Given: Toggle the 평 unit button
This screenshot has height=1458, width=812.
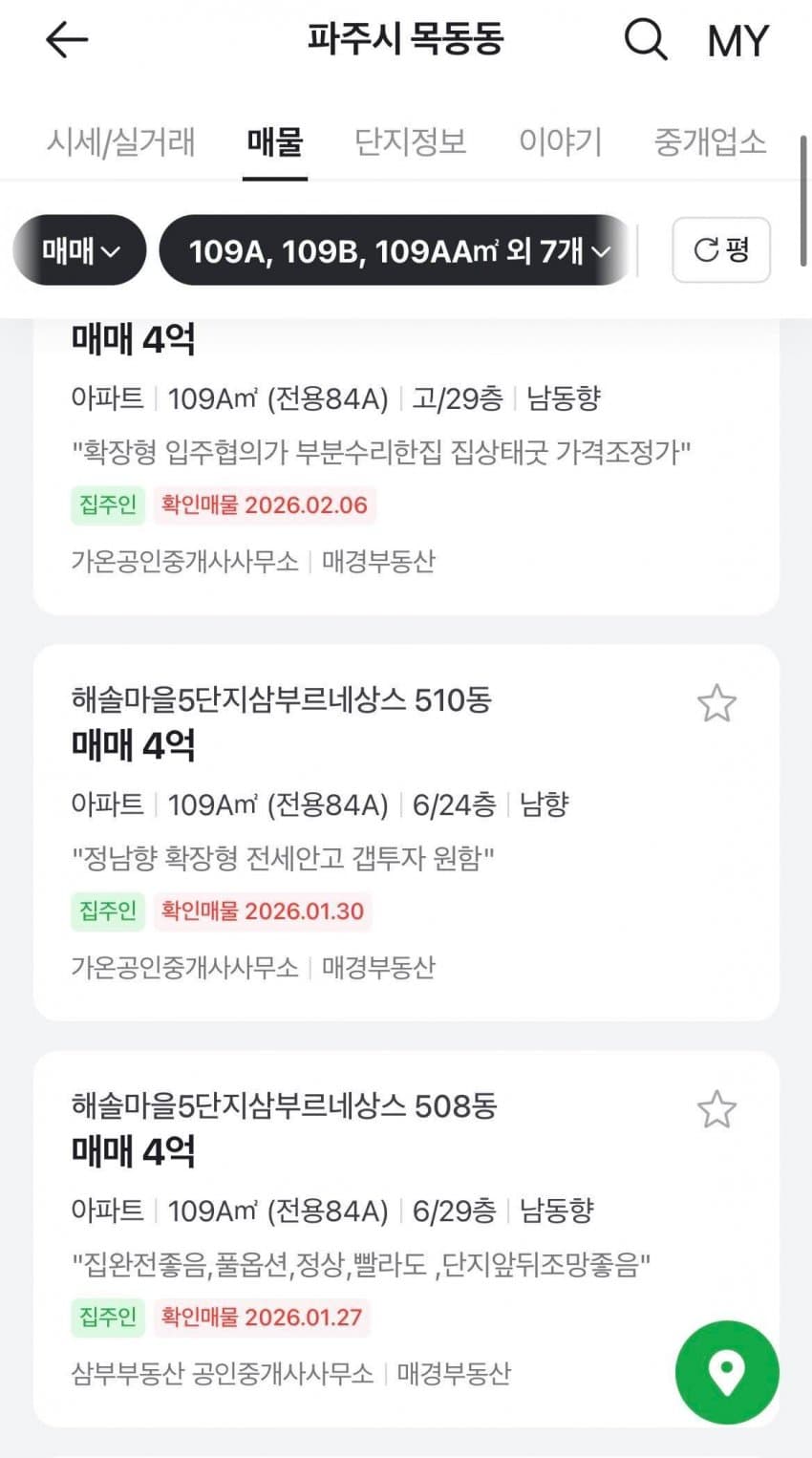Looking at the screenshot, I should click(721, 250).
